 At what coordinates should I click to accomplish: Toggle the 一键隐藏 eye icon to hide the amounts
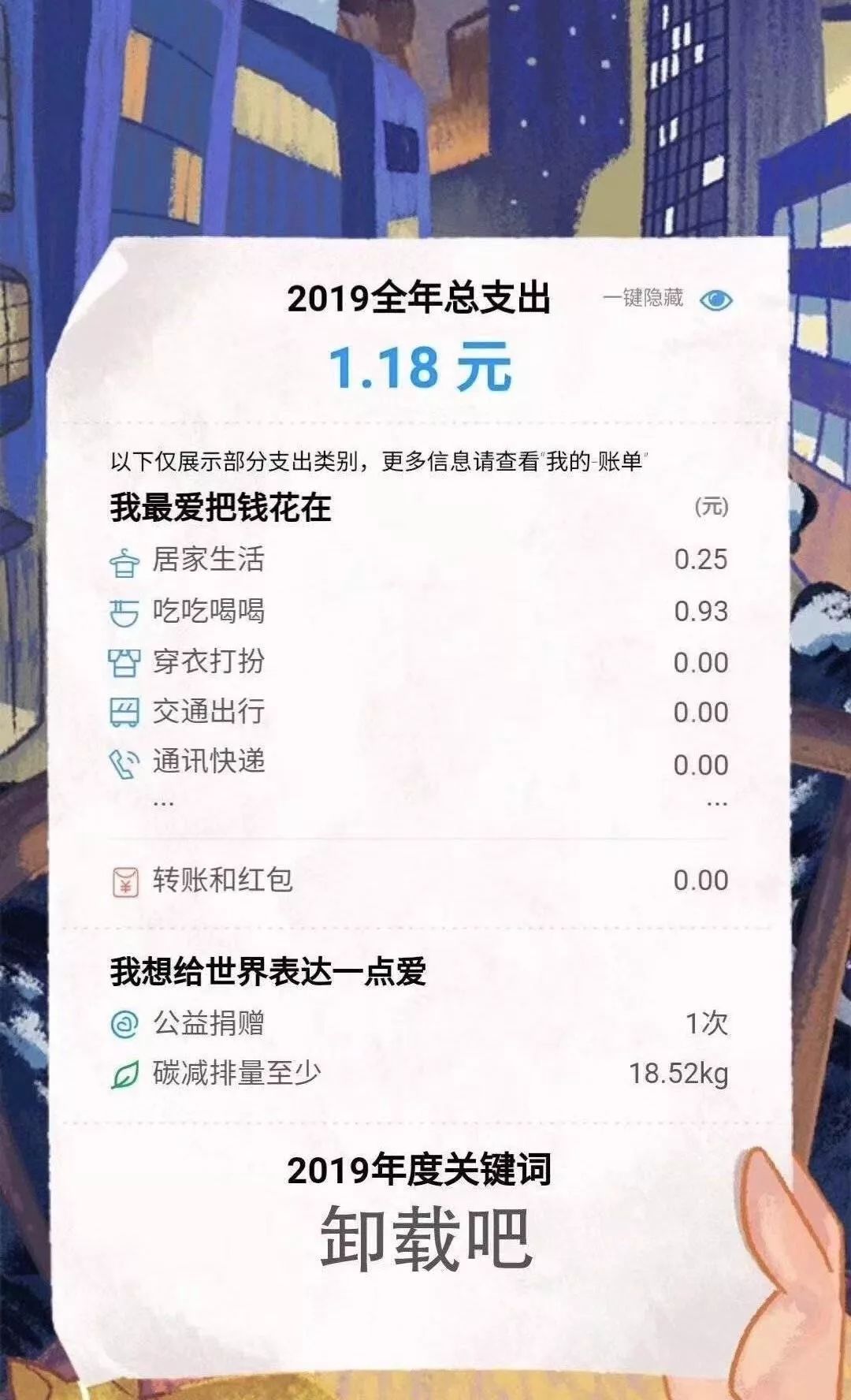715,300
